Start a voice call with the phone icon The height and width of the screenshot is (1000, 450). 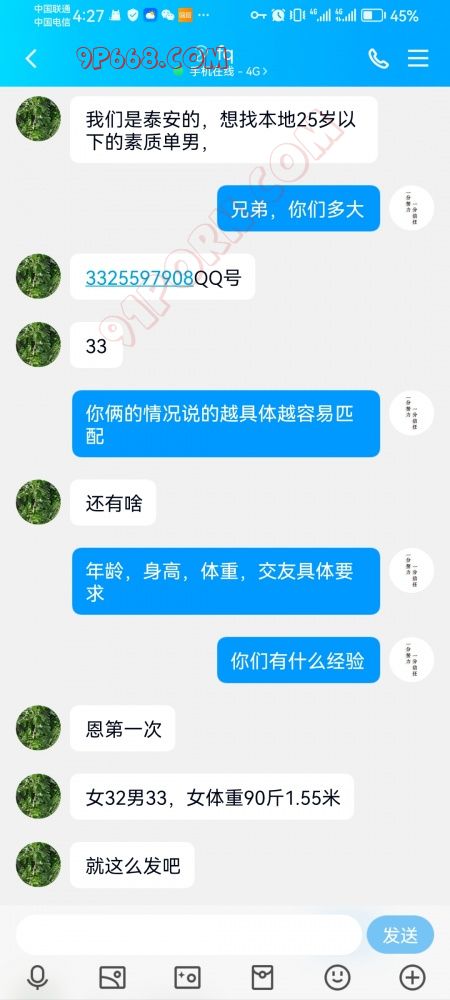point(378,59)
